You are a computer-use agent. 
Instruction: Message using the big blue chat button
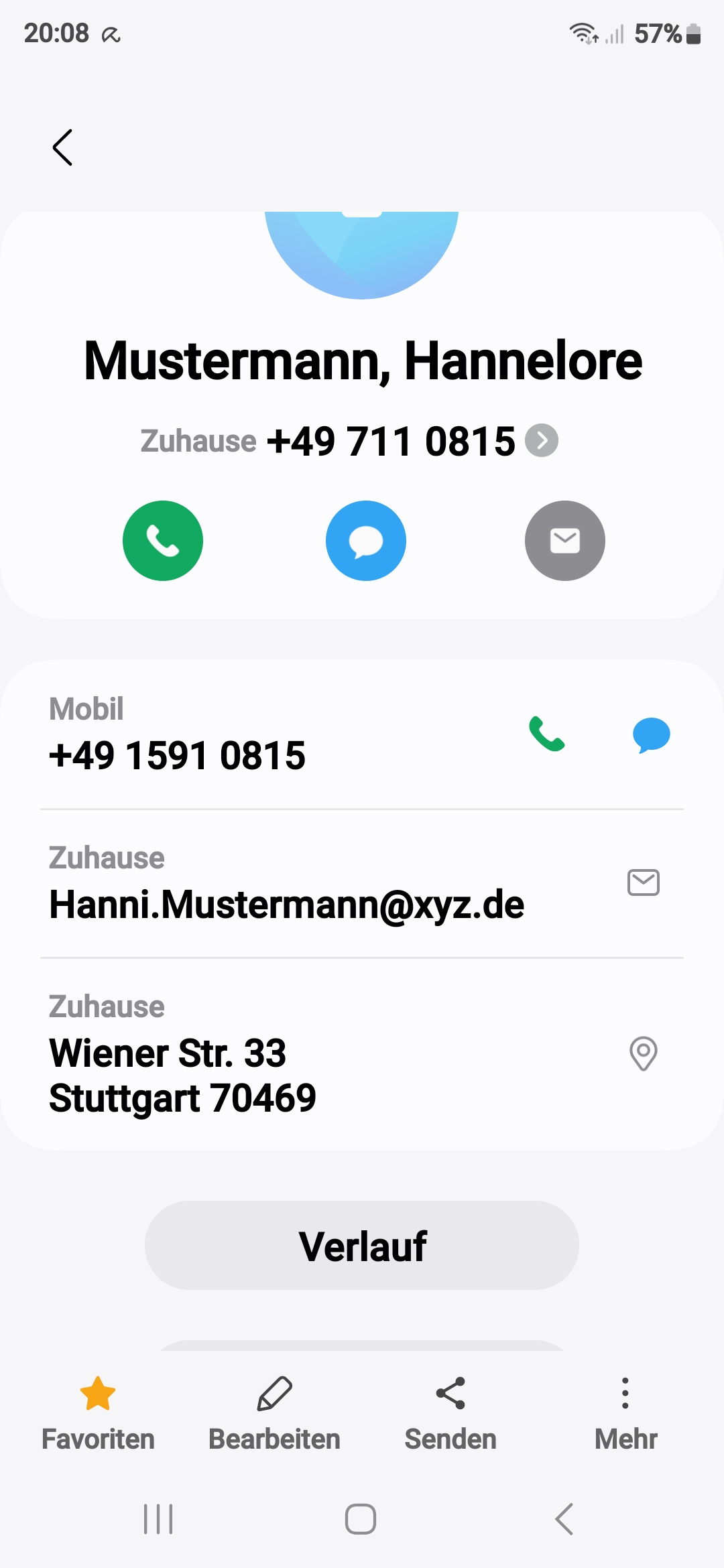pyautogui.click(x=366, y=541)
